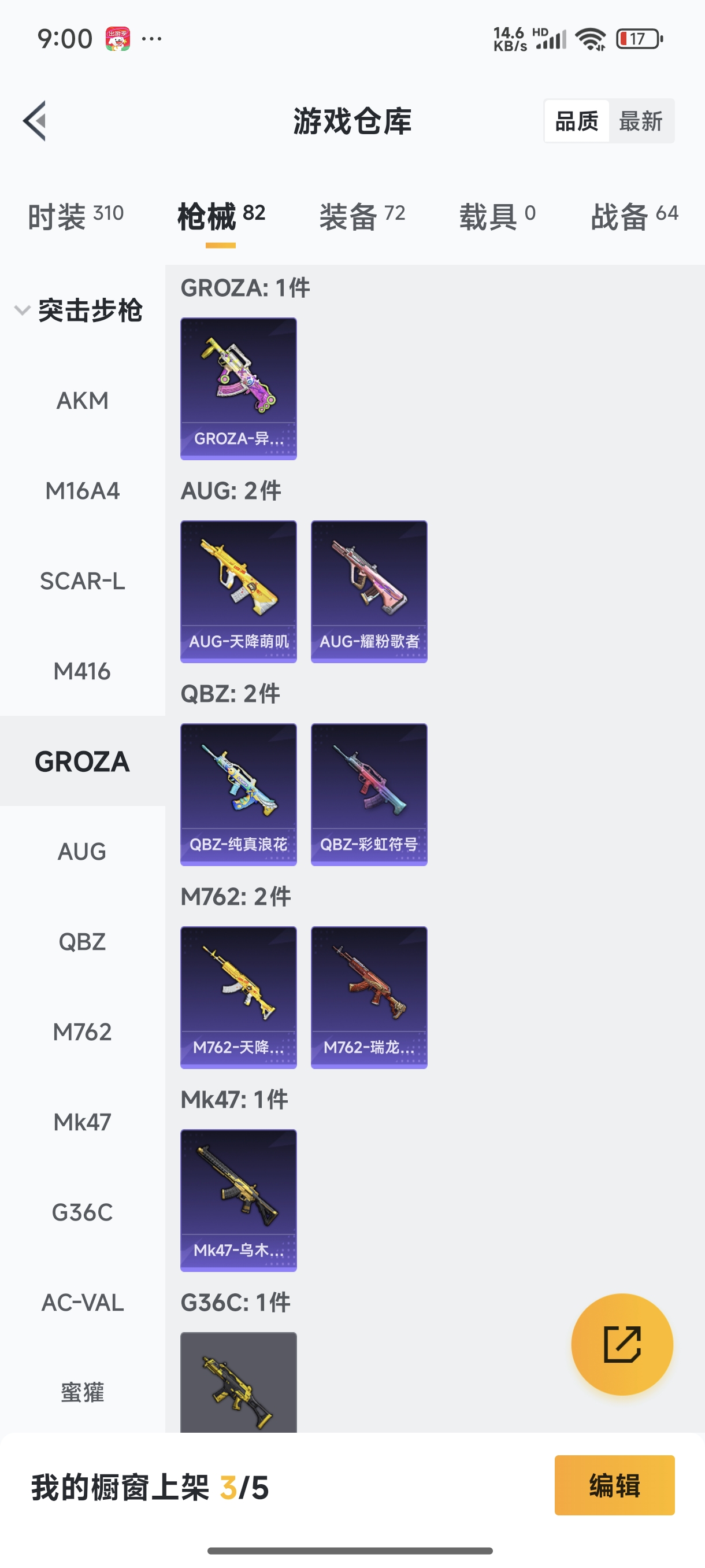This screenshot has height=1568, width=705.
Task: Go back using the arrow icon
Action: pos(35,120)
